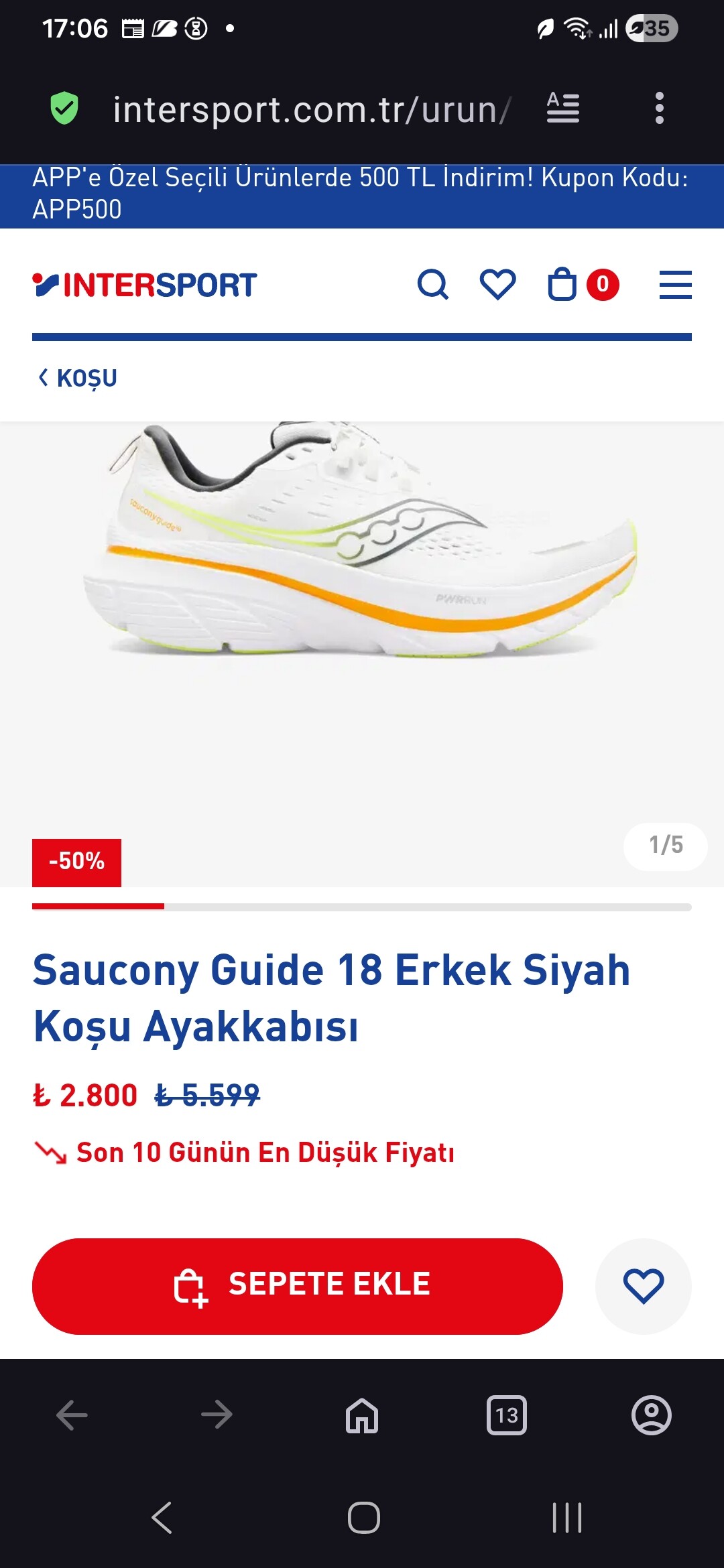Open the wishlist heart in header
Image resolution: width=724 pixels, height=1568 pixels.
(x=497, y=285)
